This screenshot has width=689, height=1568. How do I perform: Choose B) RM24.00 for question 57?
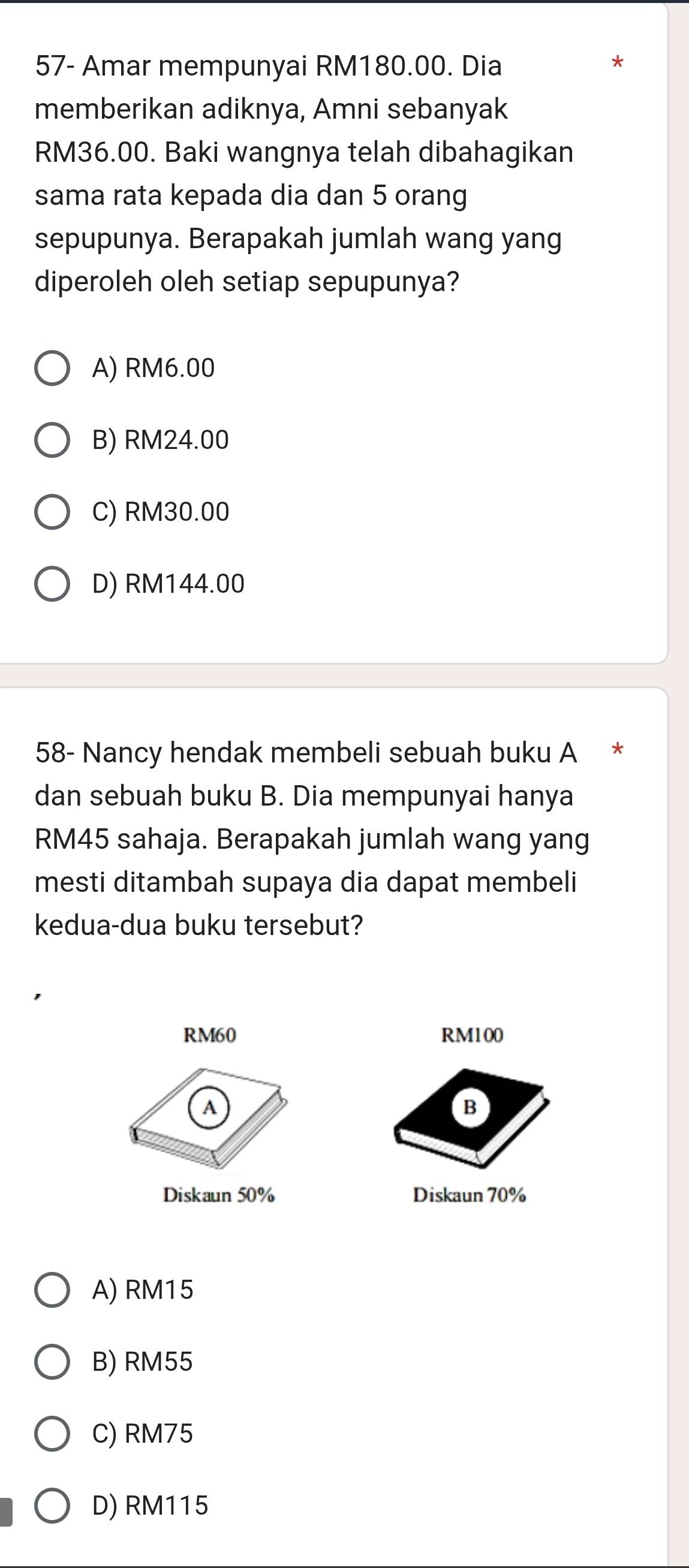click(x=52, y=440)
